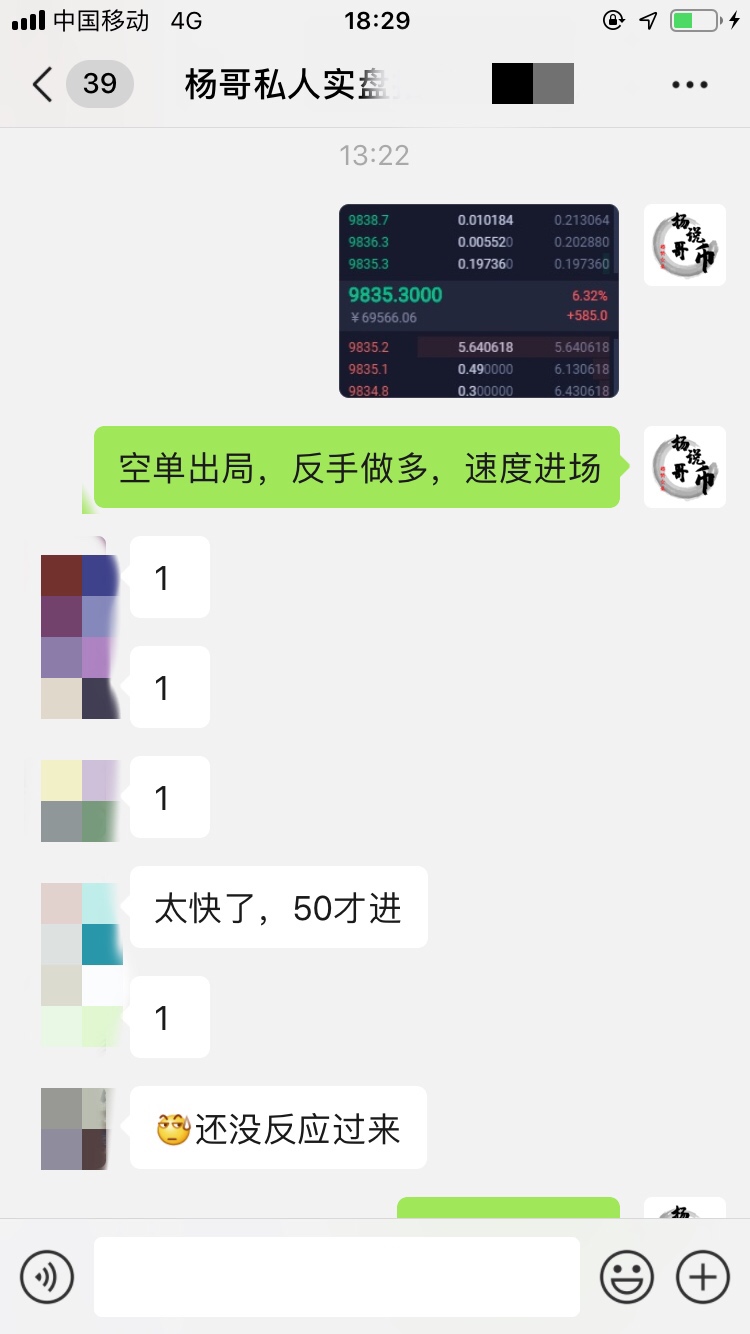Open the unread count badge showing 39
The height and width of the screenshot is (1334, 750).
coord(99,84)
